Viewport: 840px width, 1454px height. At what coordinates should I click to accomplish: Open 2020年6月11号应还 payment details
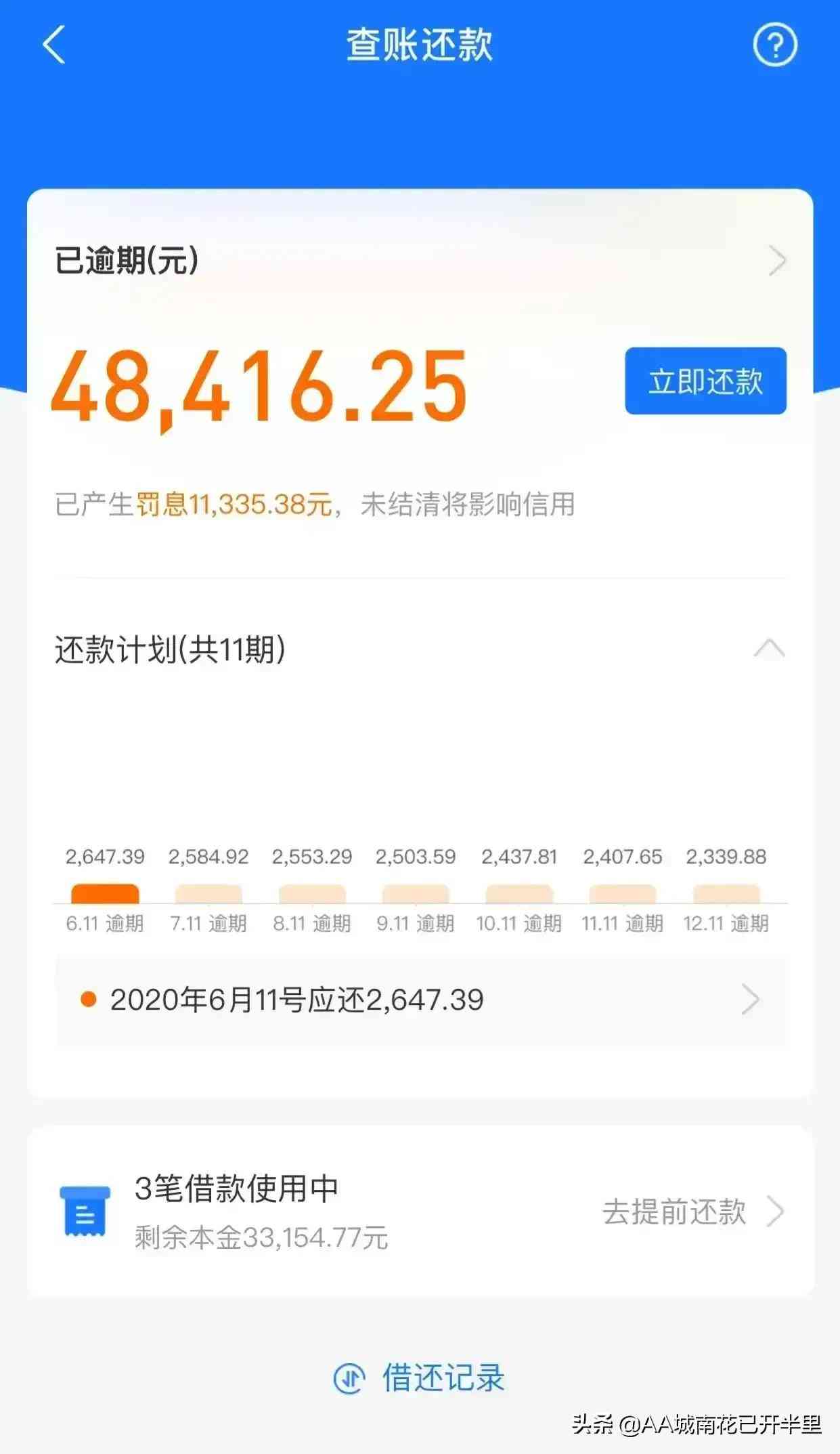pos(420,1000)
